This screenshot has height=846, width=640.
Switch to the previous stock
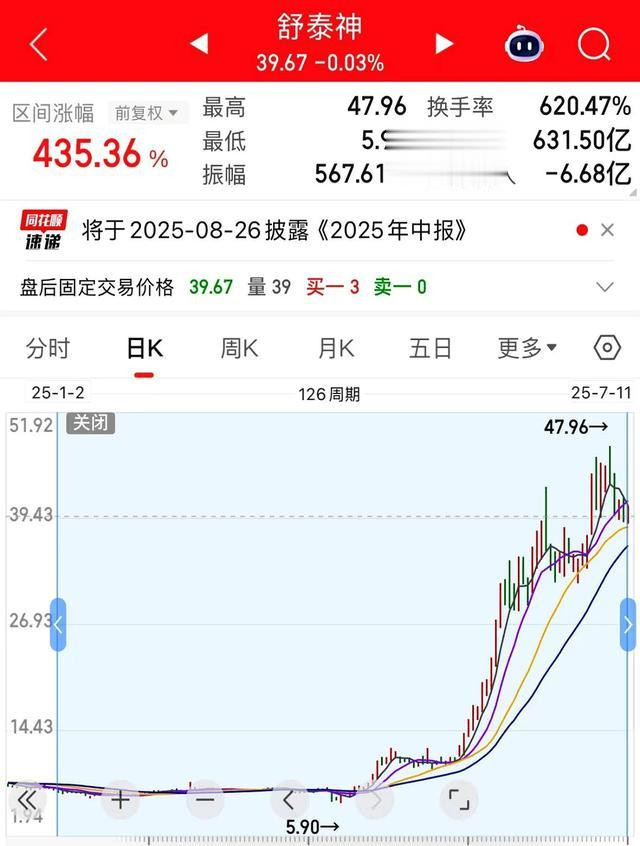tap(199, 44)
